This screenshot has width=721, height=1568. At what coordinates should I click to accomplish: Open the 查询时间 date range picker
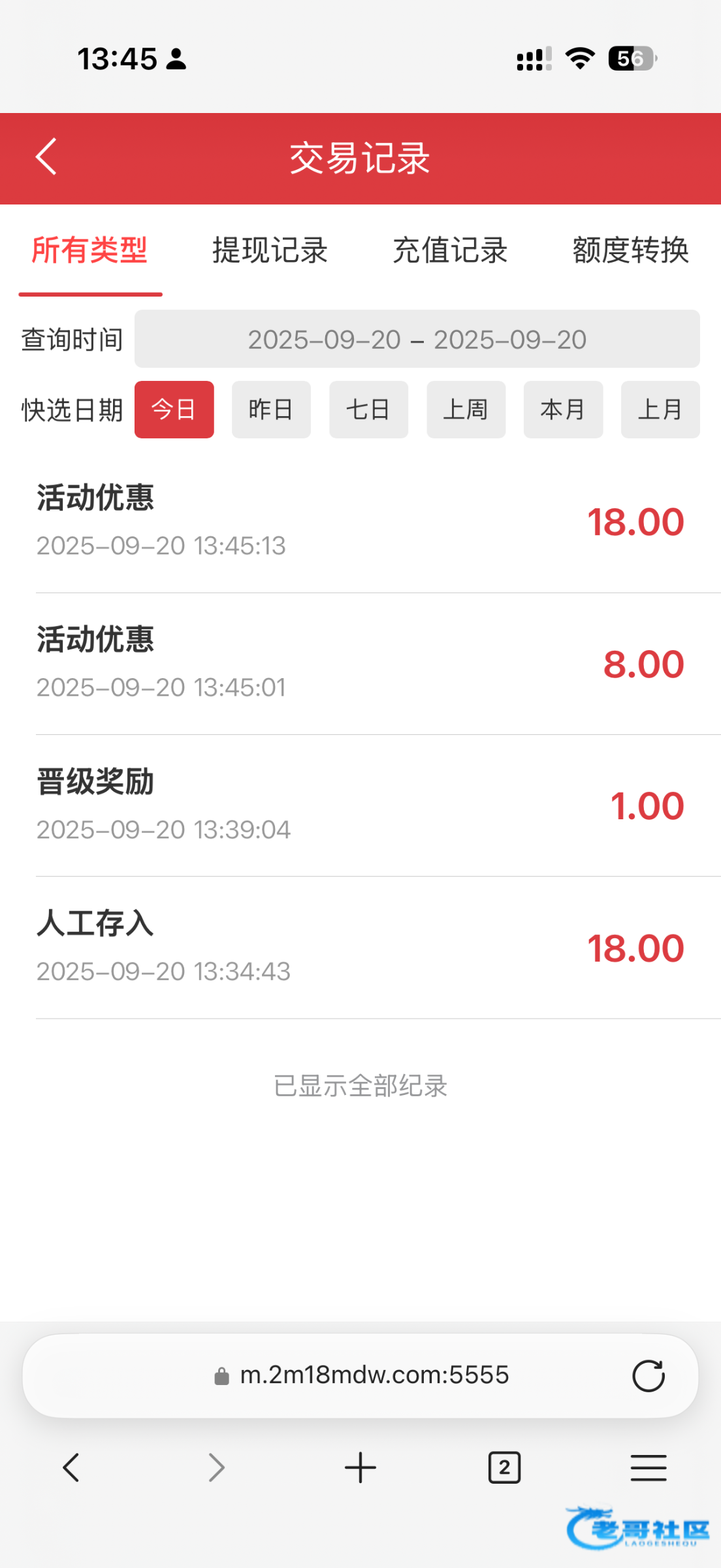417,339
